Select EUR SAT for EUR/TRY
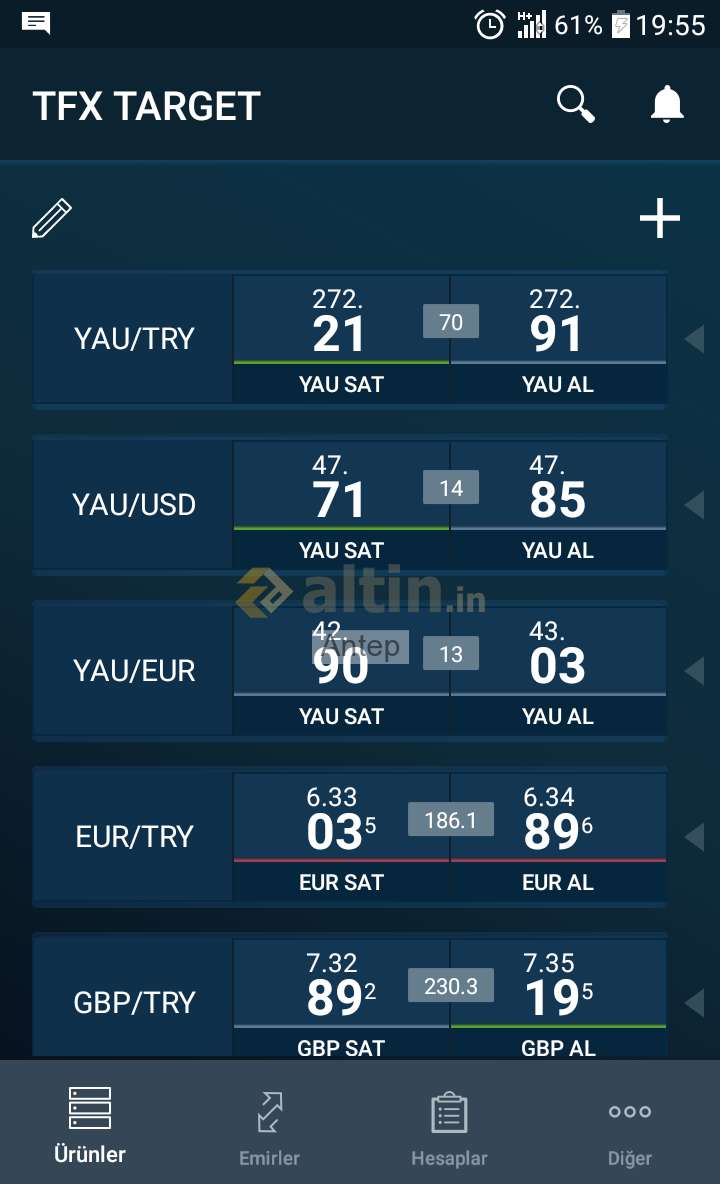This screenshot has height=1184, width=720. click(x=341, y=837)
